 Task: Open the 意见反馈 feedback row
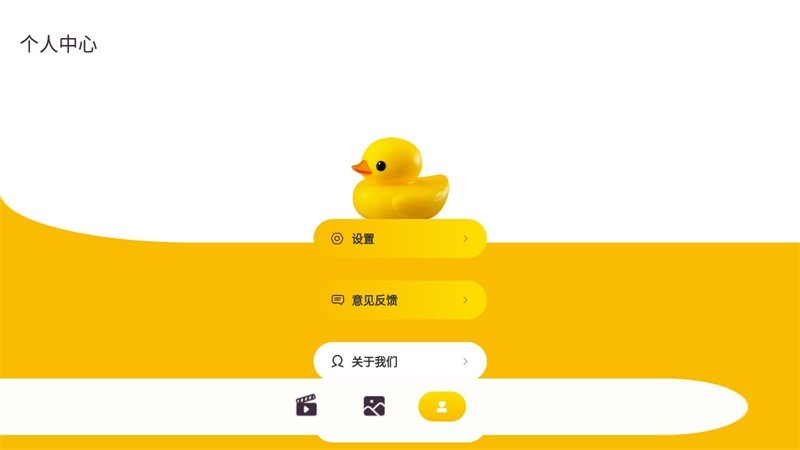pos(400,300)
